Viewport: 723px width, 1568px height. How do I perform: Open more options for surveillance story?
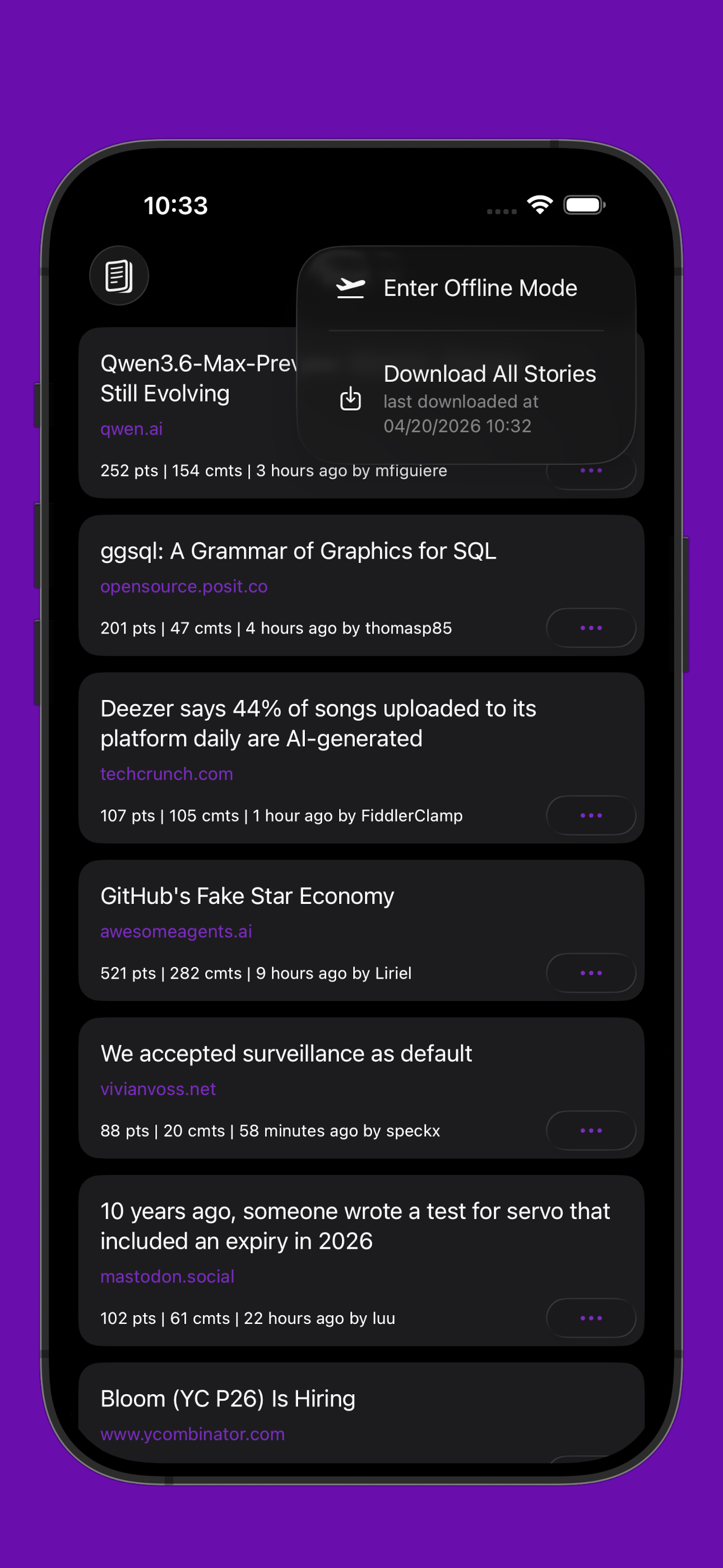point(590,1131)
